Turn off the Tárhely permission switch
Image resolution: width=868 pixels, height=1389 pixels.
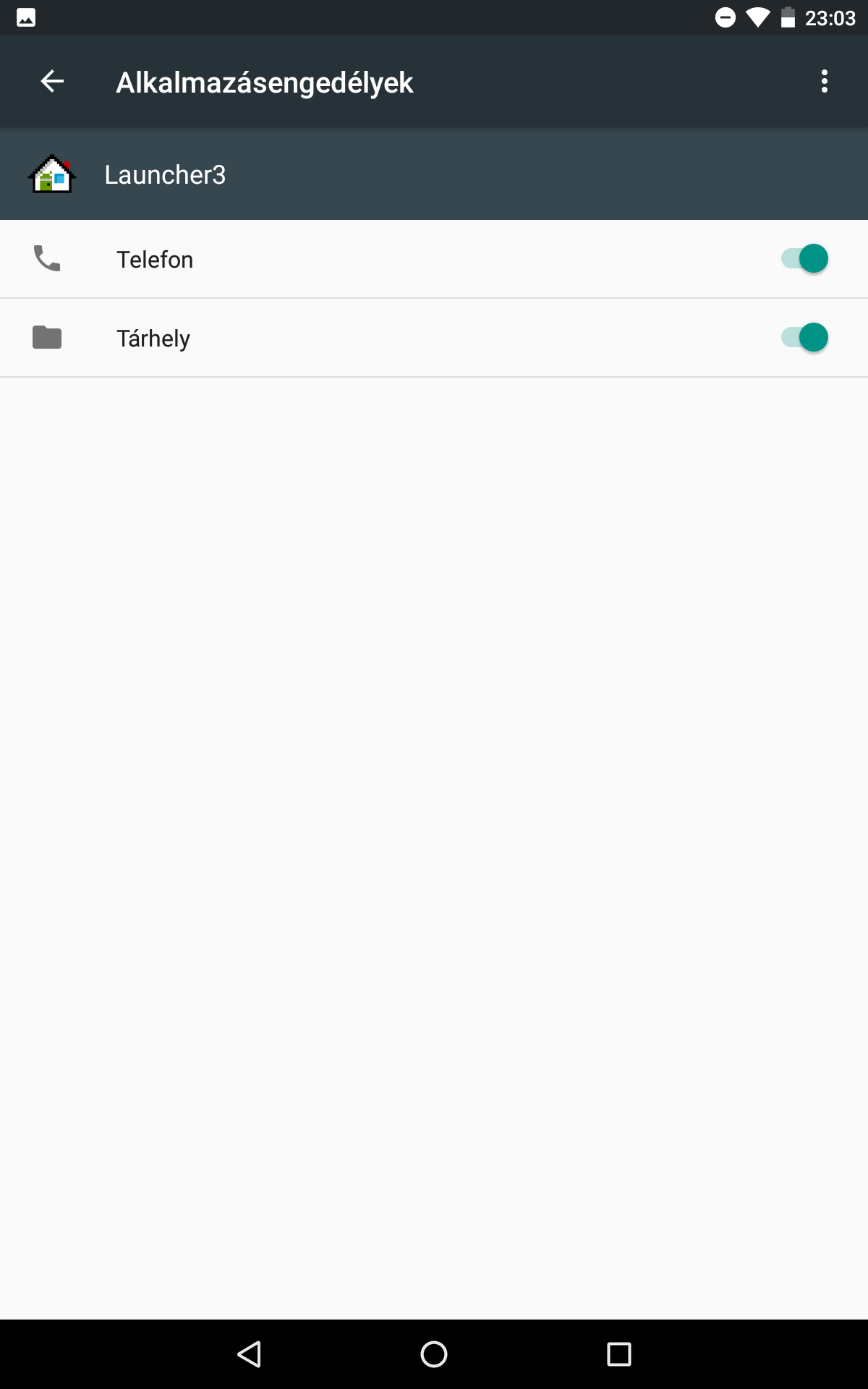(x=804, y=338)
